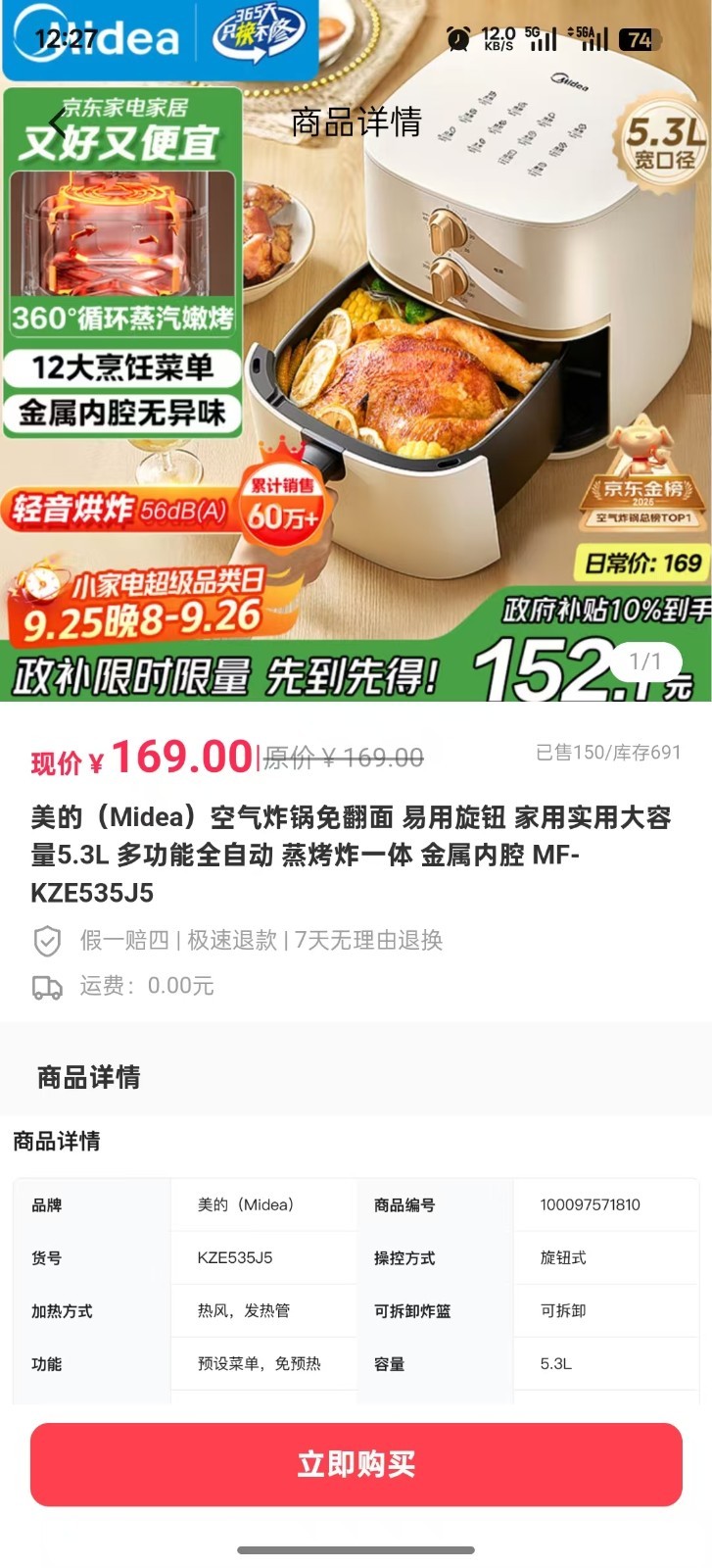The width and height of the screenshot is (712, 1568).
Task: Tap the 立即购买 buy now button
Action: point(356,1464)
